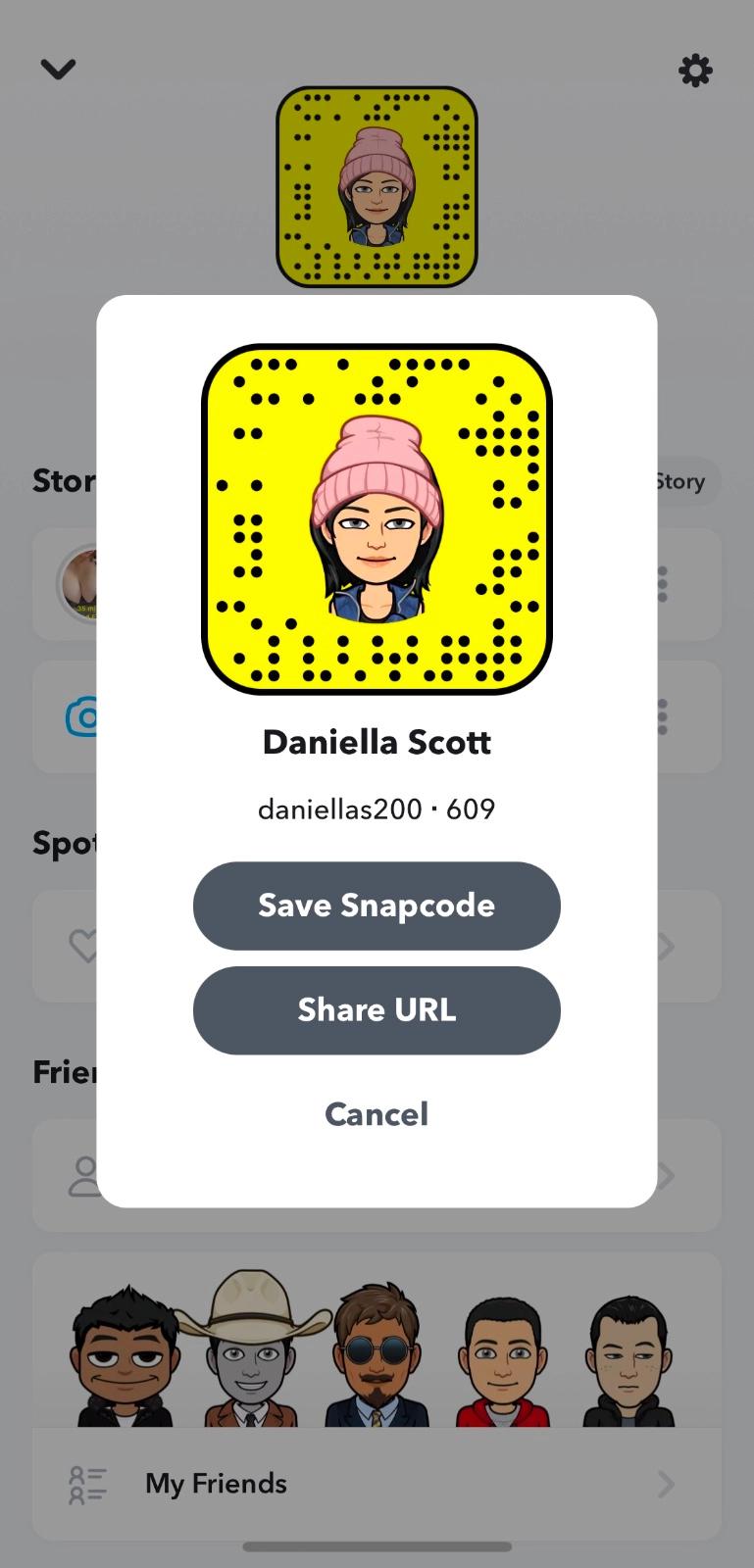The height and width of the screenshot is (1568, 754).
Task: Save the Snapcode to device
Action: pos(377,906)
